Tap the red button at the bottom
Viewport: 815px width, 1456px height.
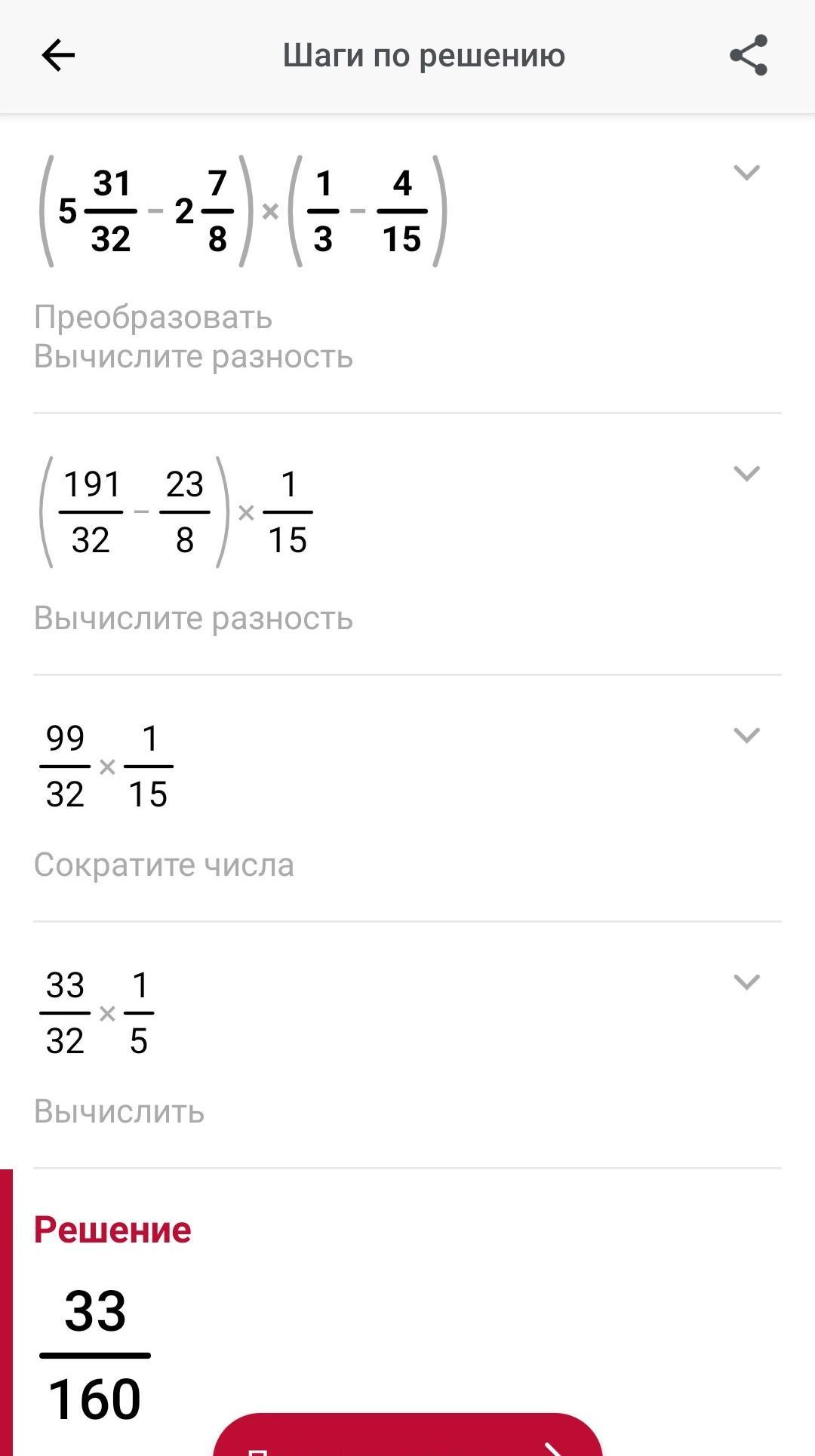[407, 1436]
